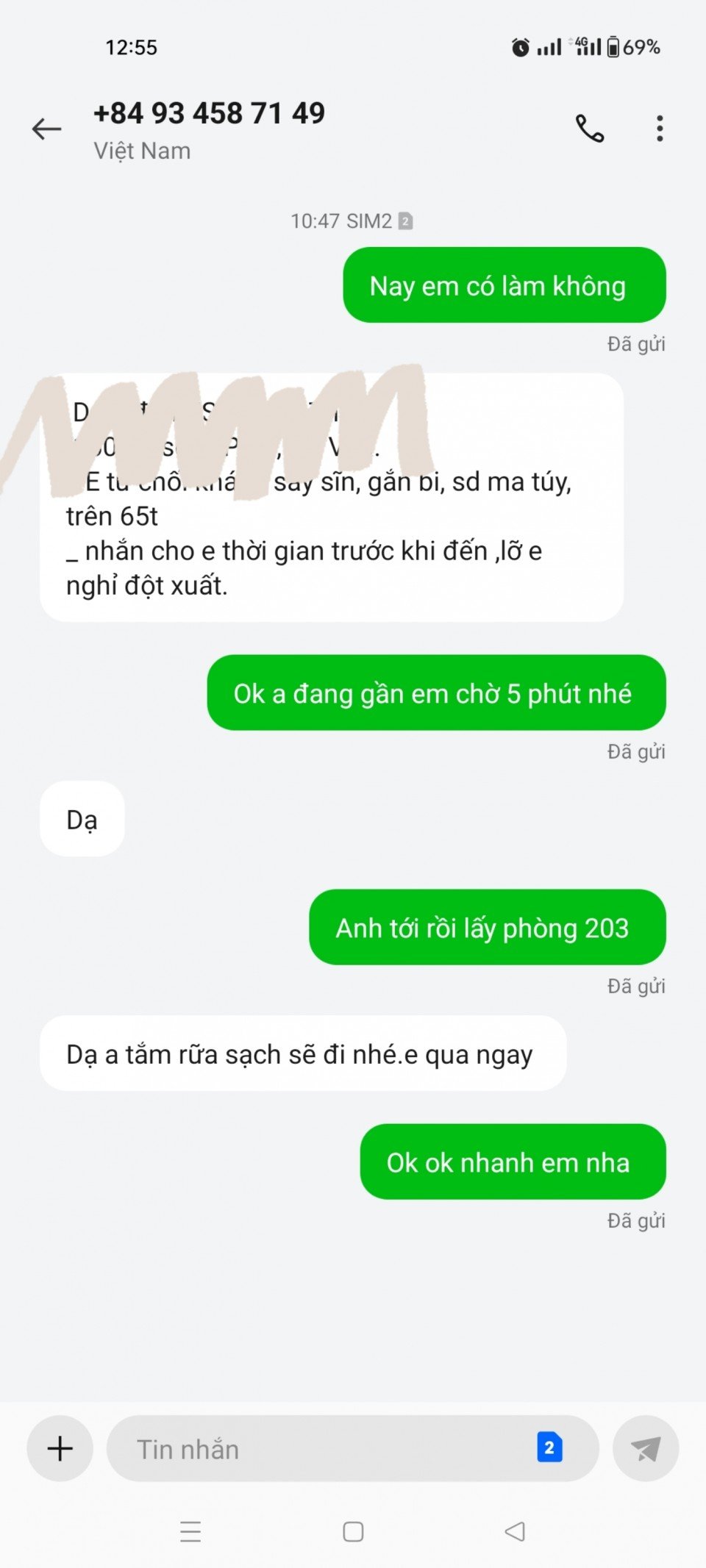
Task: Focus the Tin nhắn message field
Action: coord(324,1449)
